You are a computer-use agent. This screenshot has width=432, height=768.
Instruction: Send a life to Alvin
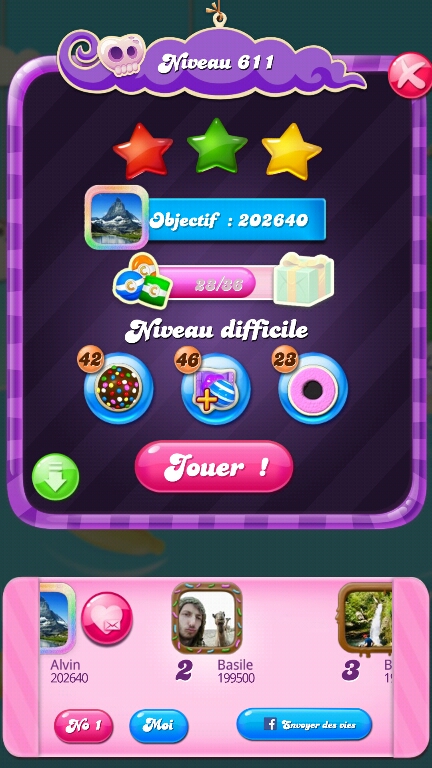(107, 618)
